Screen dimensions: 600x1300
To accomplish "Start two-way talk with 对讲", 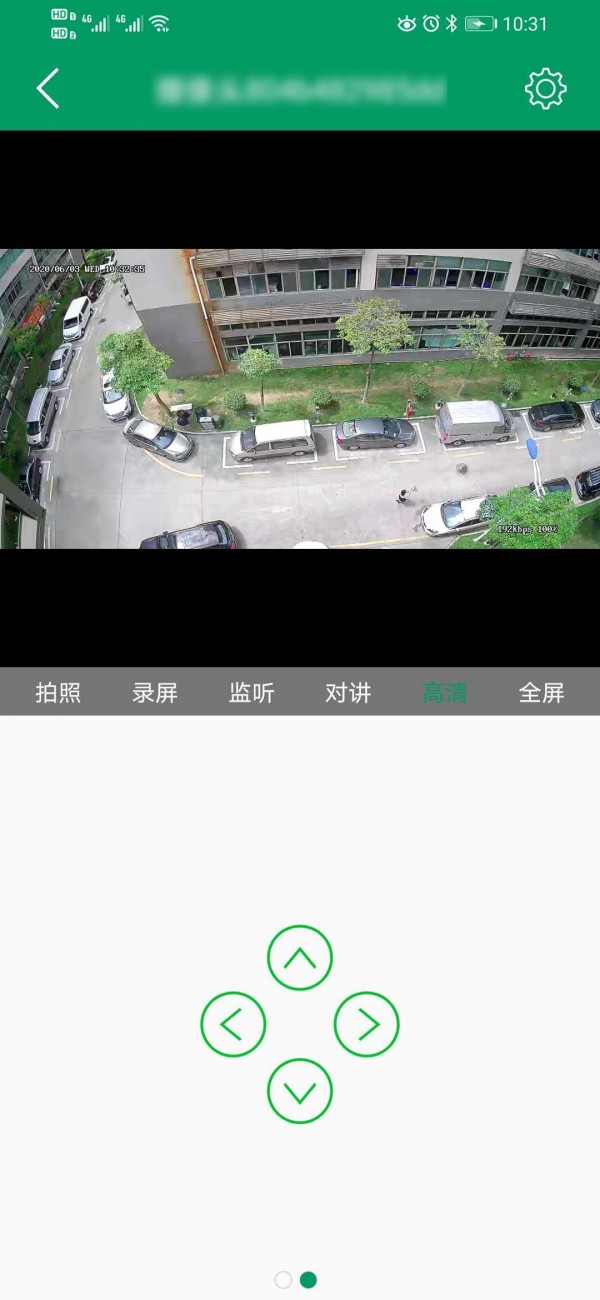I will click(348, 692).
